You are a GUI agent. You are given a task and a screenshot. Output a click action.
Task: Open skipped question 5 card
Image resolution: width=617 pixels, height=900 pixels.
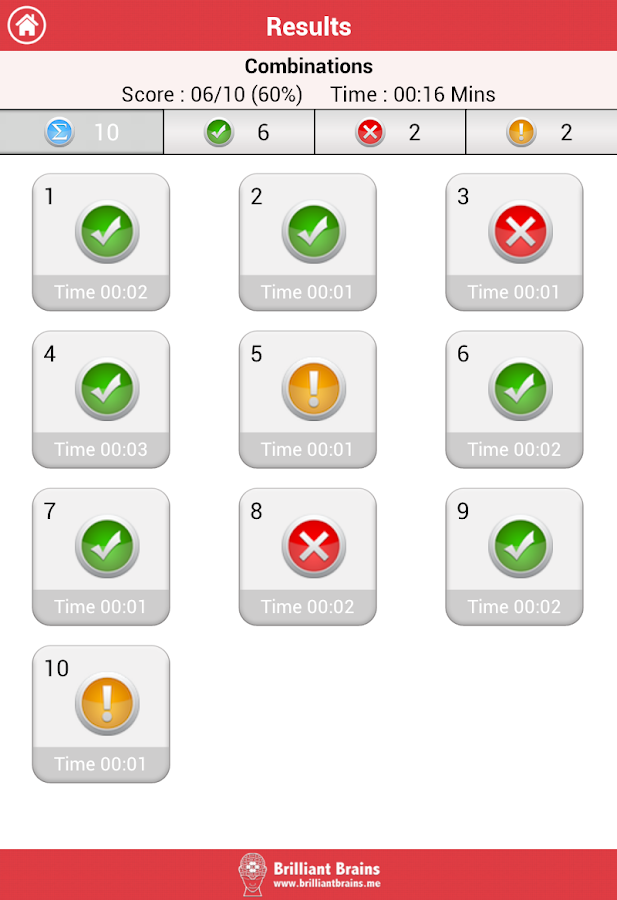click(308, 399)
